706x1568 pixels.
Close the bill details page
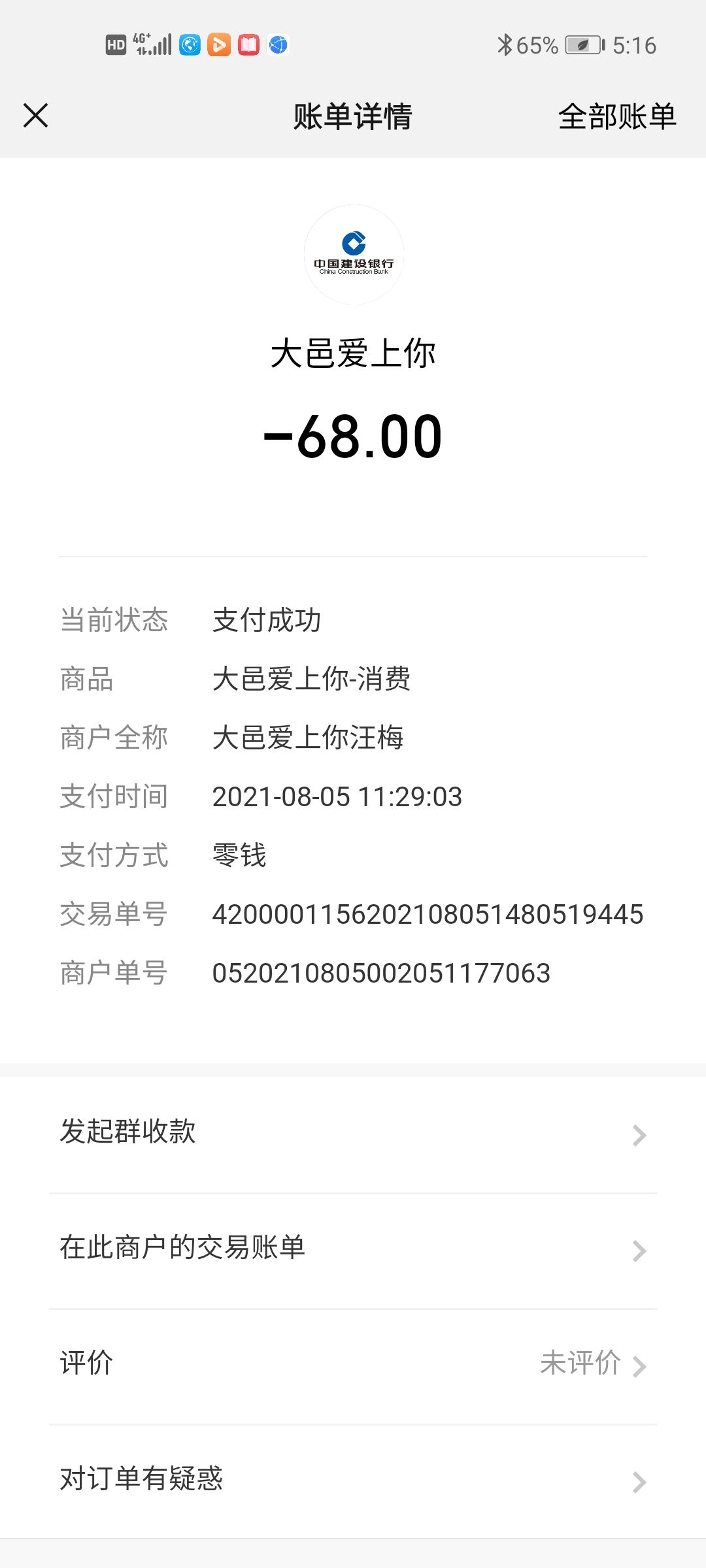(x=36, y=116)
